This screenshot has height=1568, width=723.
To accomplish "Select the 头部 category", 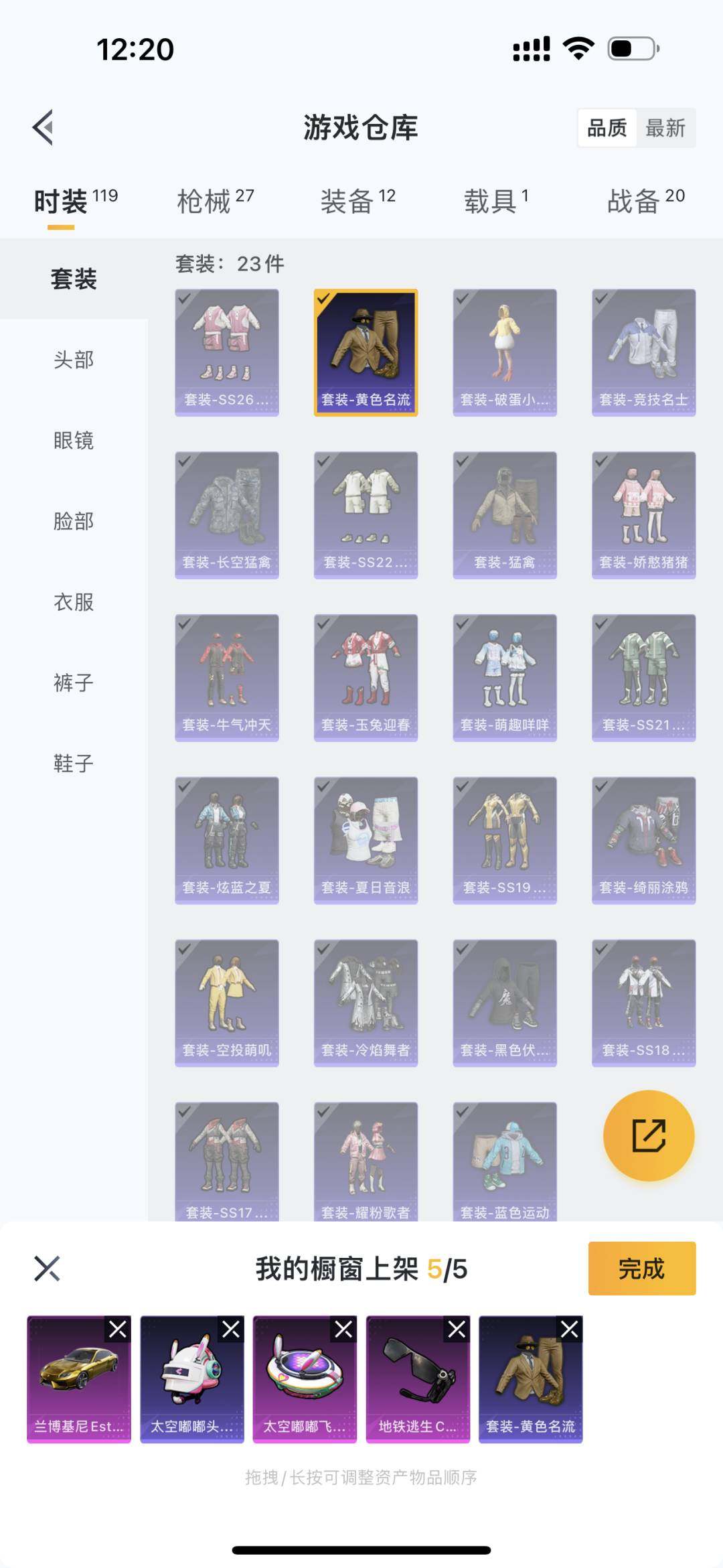I will click(x=74, y=360).
